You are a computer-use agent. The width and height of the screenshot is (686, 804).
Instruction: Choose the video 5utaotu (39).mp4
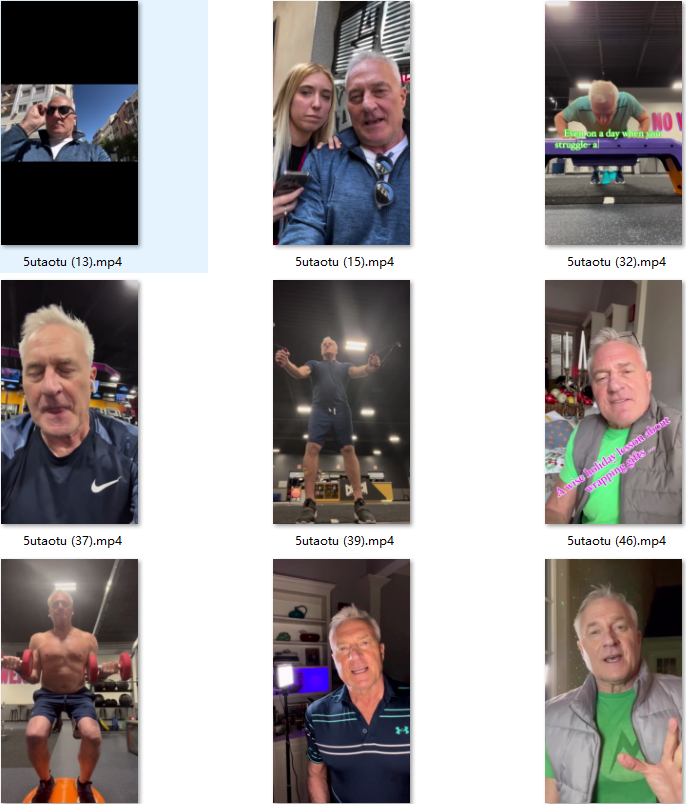point(342,402)
